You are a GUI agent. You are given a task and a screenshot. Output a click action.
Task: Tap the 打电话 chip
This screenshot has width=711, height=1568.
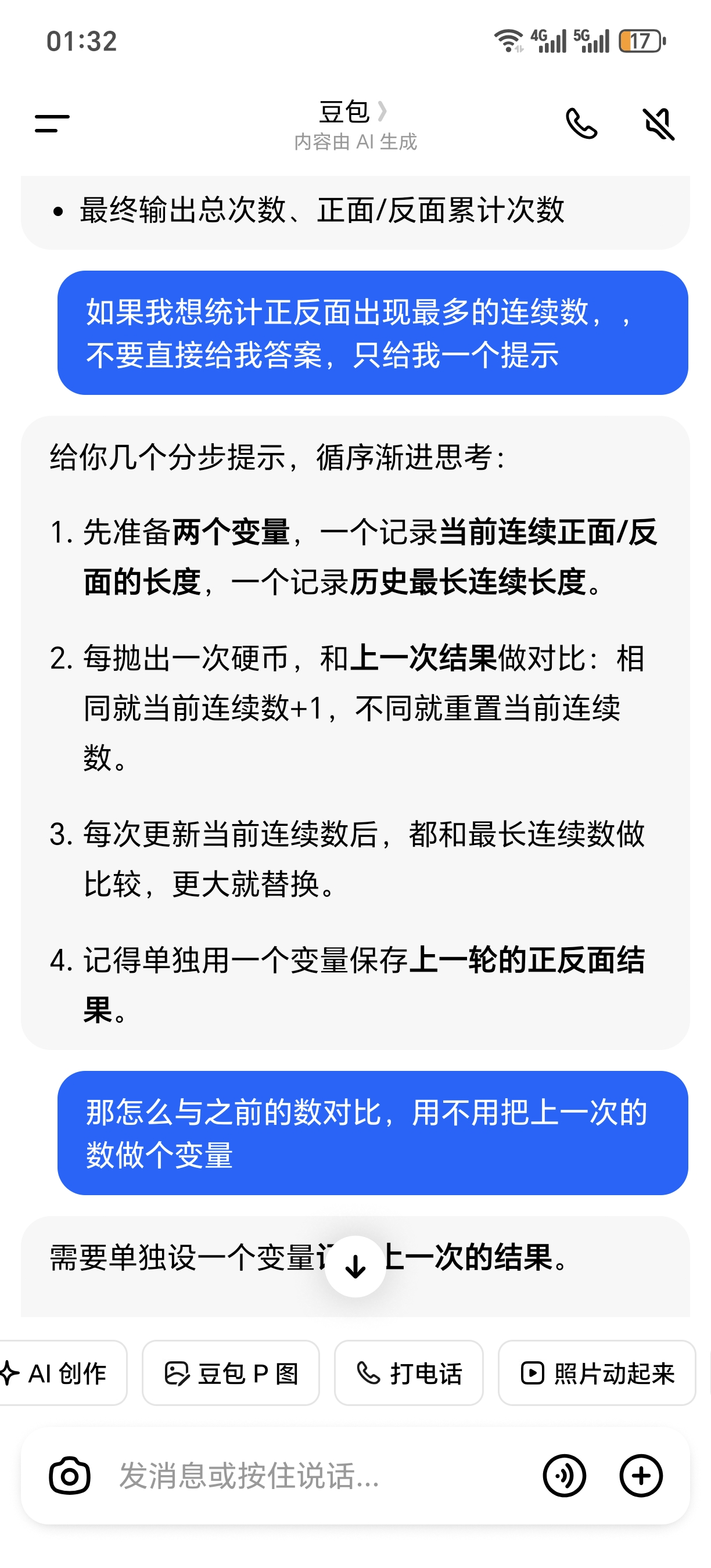(408, 1373)
